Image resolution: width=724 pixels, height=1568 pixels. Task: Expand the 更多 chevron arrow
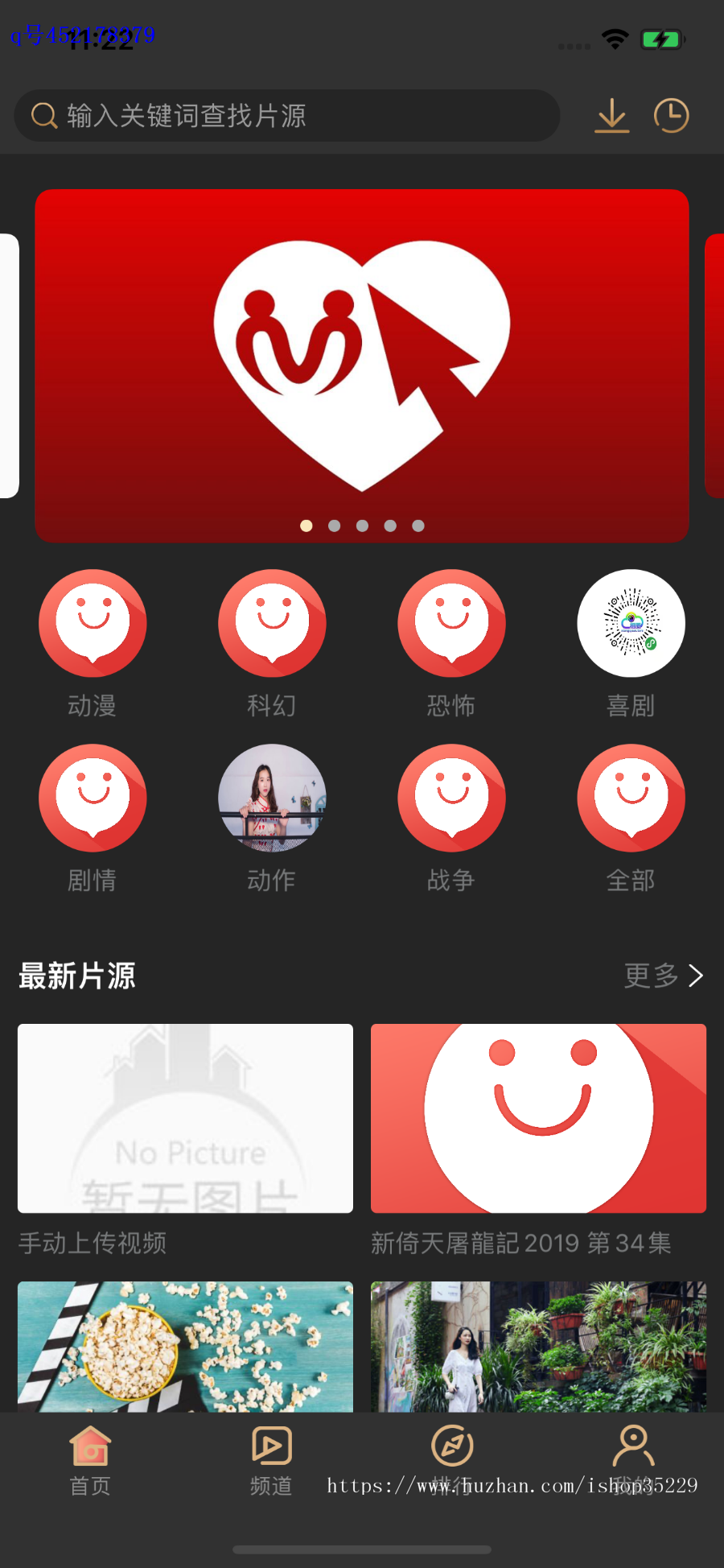click(697, 976)
